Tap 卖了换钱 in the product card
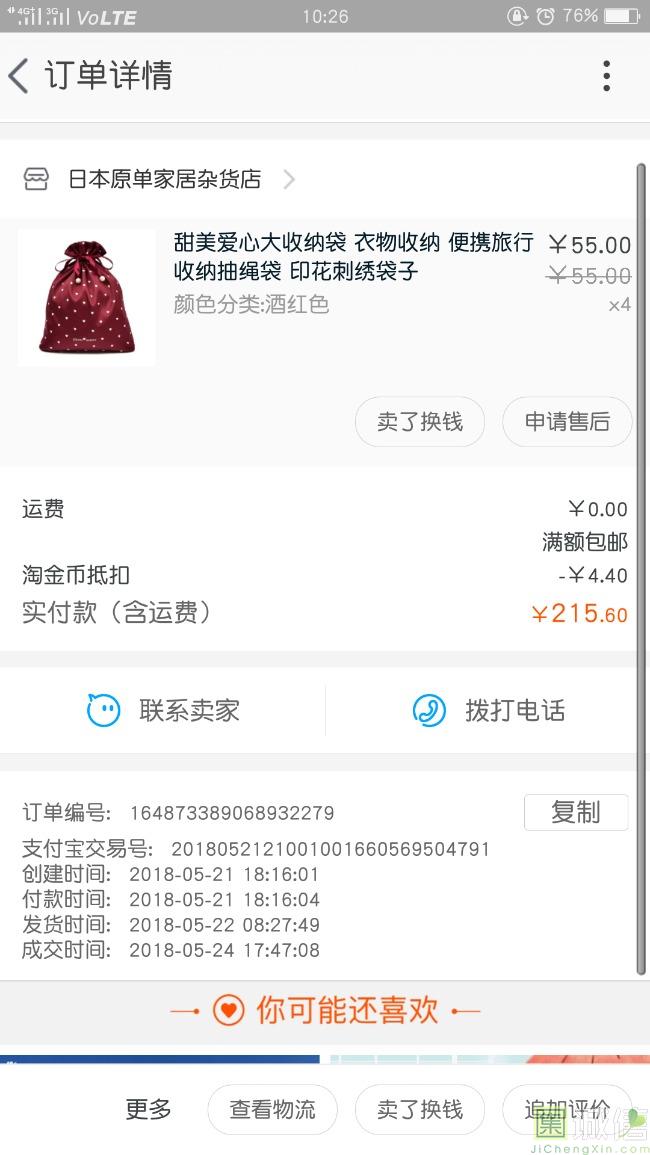The height and width of the screenshot is (1155, 650). pos(419,421)
